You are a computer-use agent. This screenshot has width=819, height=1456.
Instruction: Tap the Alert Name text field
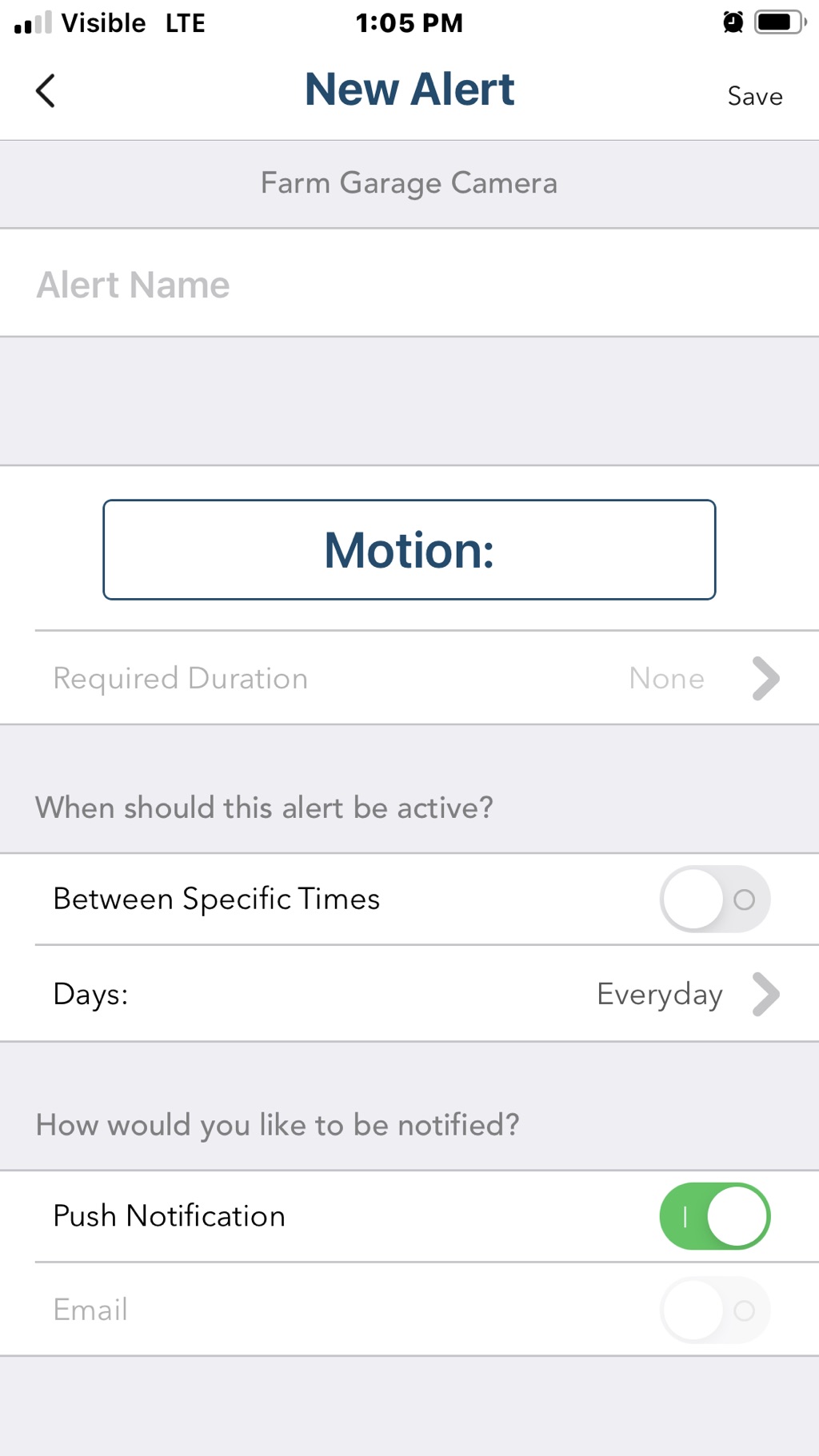(408, 285)
